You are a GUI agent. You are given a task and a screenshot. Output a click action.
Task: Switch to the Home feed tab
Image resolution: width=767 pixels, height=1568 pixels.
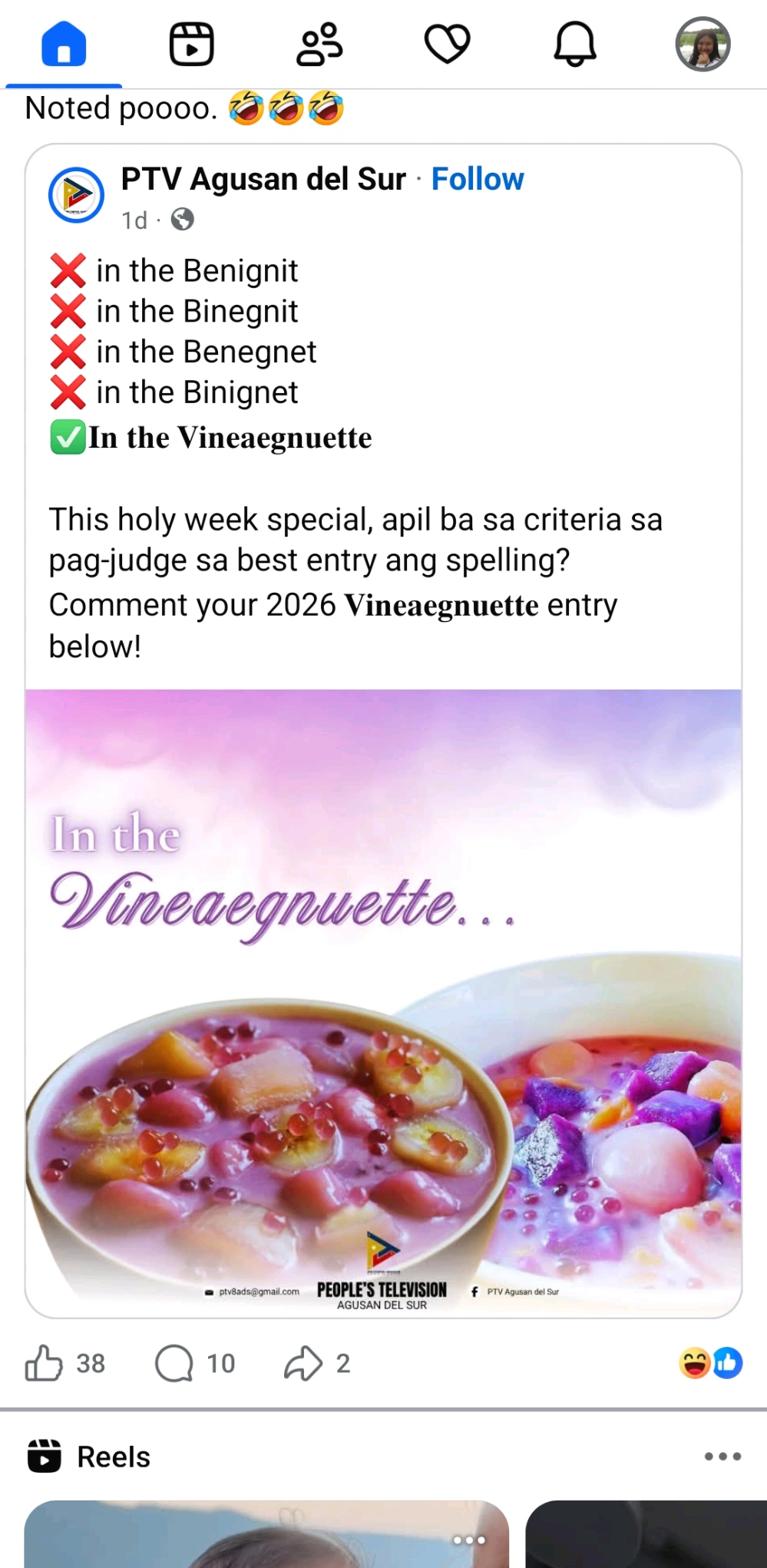click(64, 44)
